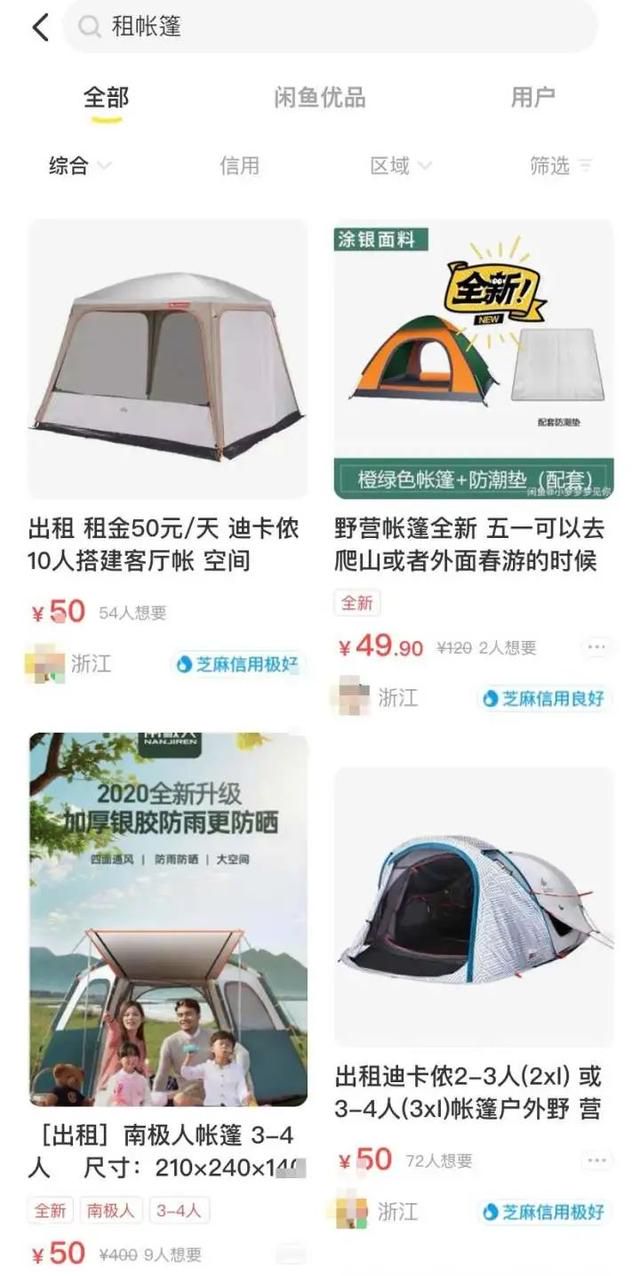Image resolution: width=640 pixels, height=1276 pixels.
Task: Select the 全部 tab
Action: 106,97
